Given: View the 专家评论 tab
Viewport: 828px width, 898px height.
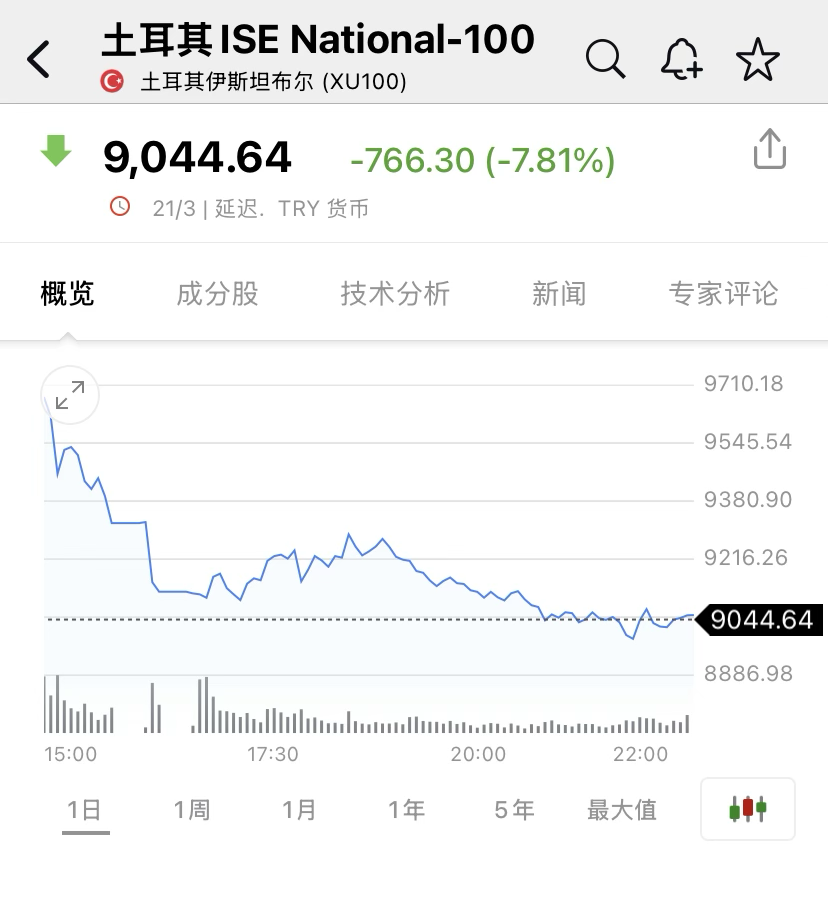Looking at the screenshot, I should coord(723,294).
